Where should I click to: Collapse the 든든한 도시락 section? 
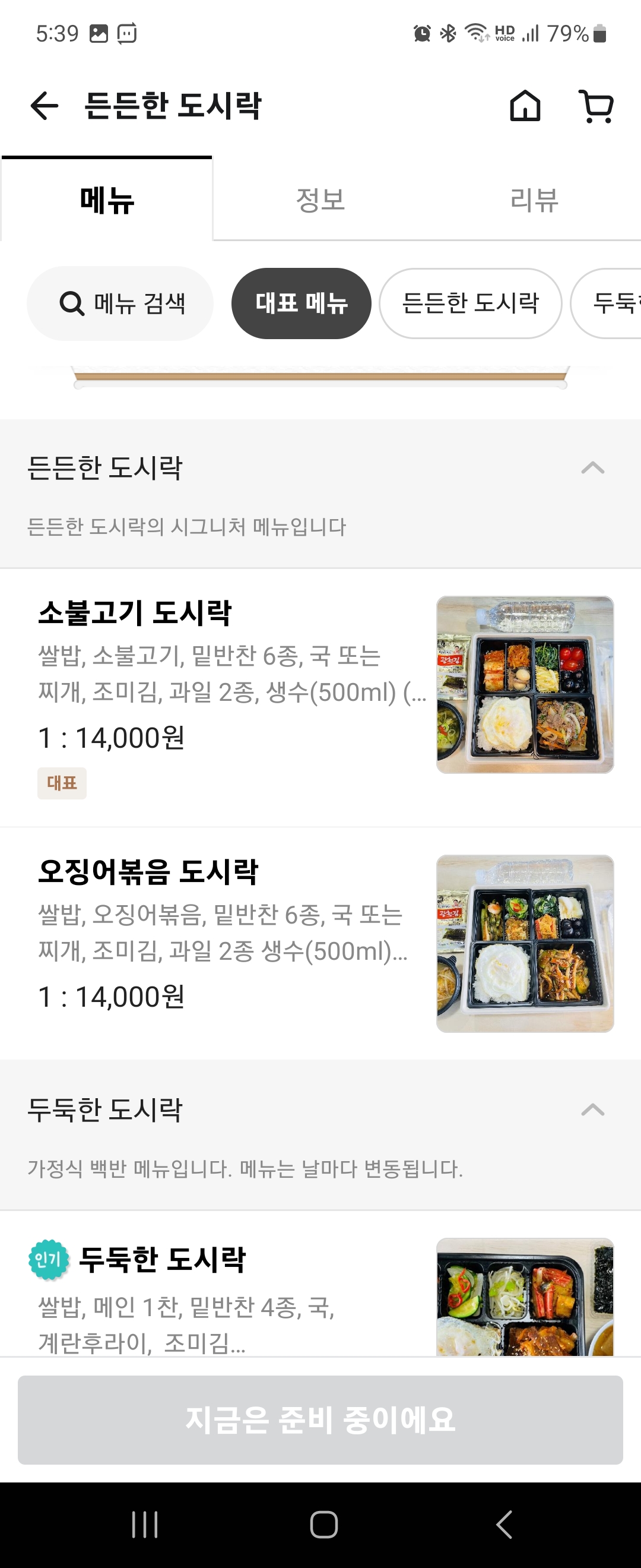tap(592, 468)
